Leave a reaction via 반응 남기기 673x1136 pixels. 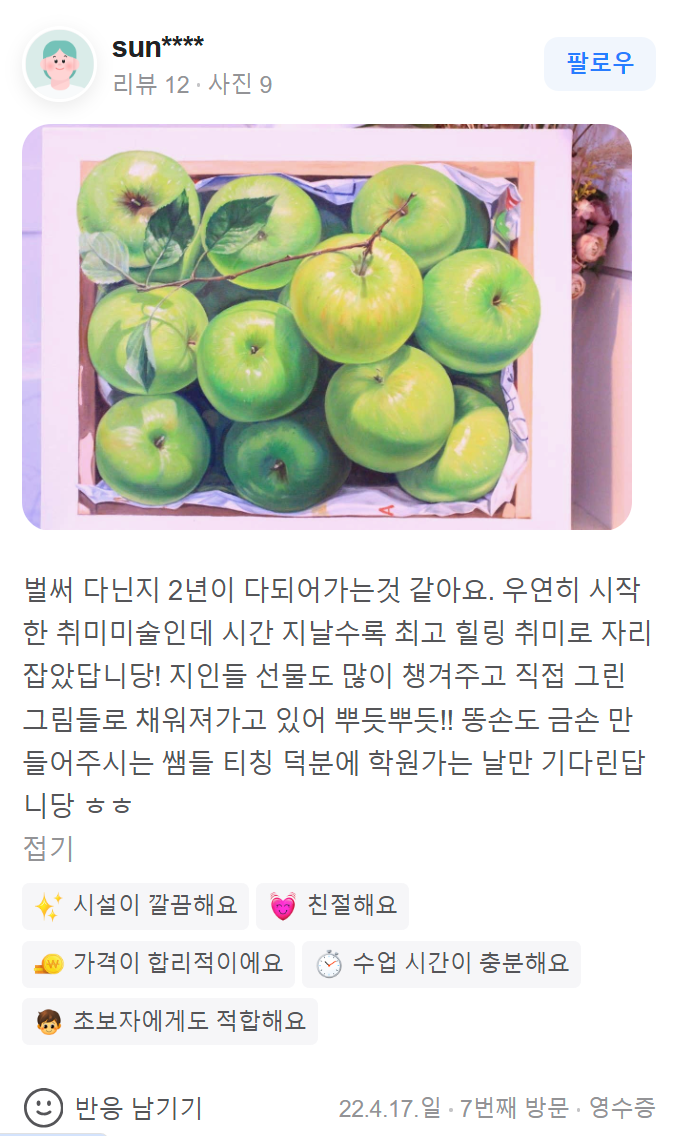point(114,1107)
